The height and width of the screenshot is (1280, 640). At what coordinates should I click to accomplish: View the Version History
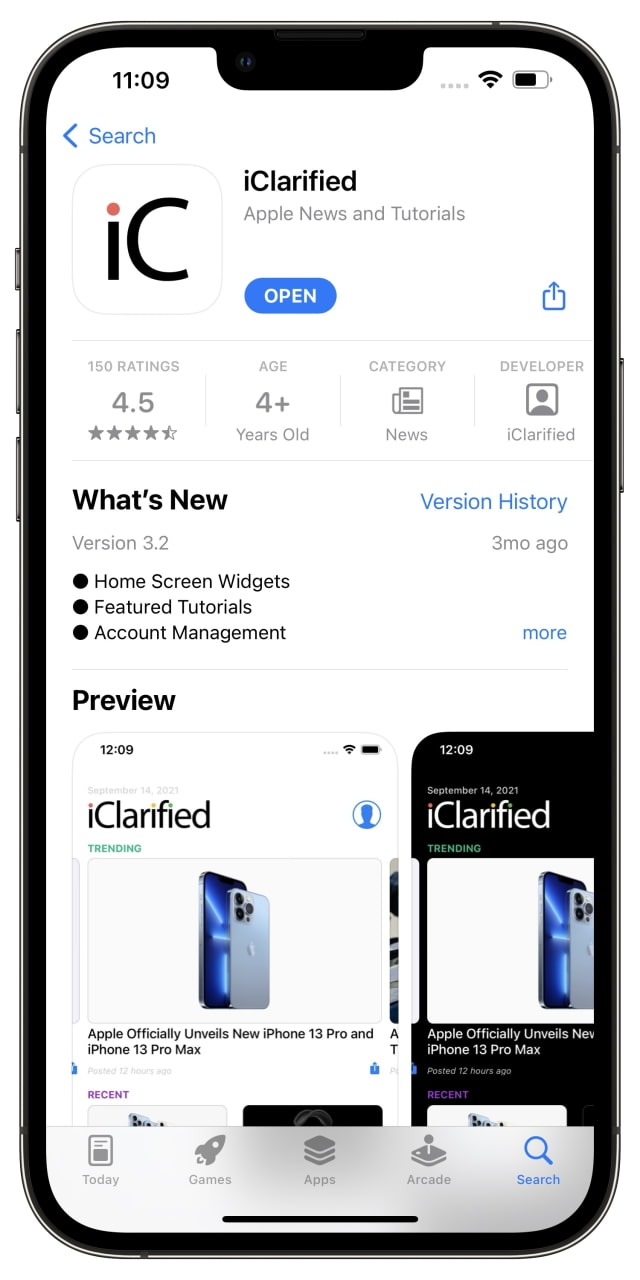click(493, 502)
